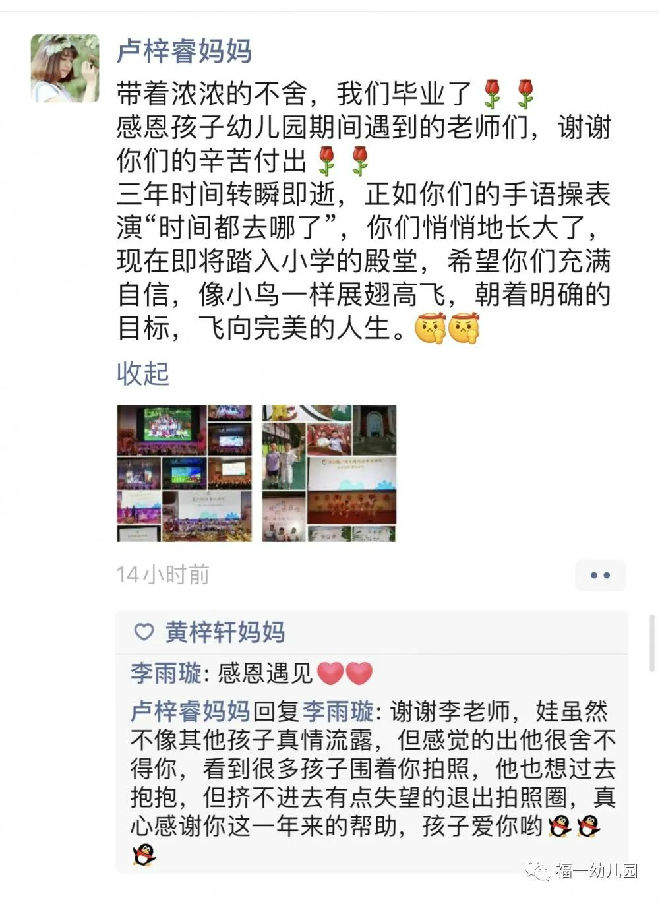Tap 卢梓睿妈妈's name in the reply comment

click(190, 711)
